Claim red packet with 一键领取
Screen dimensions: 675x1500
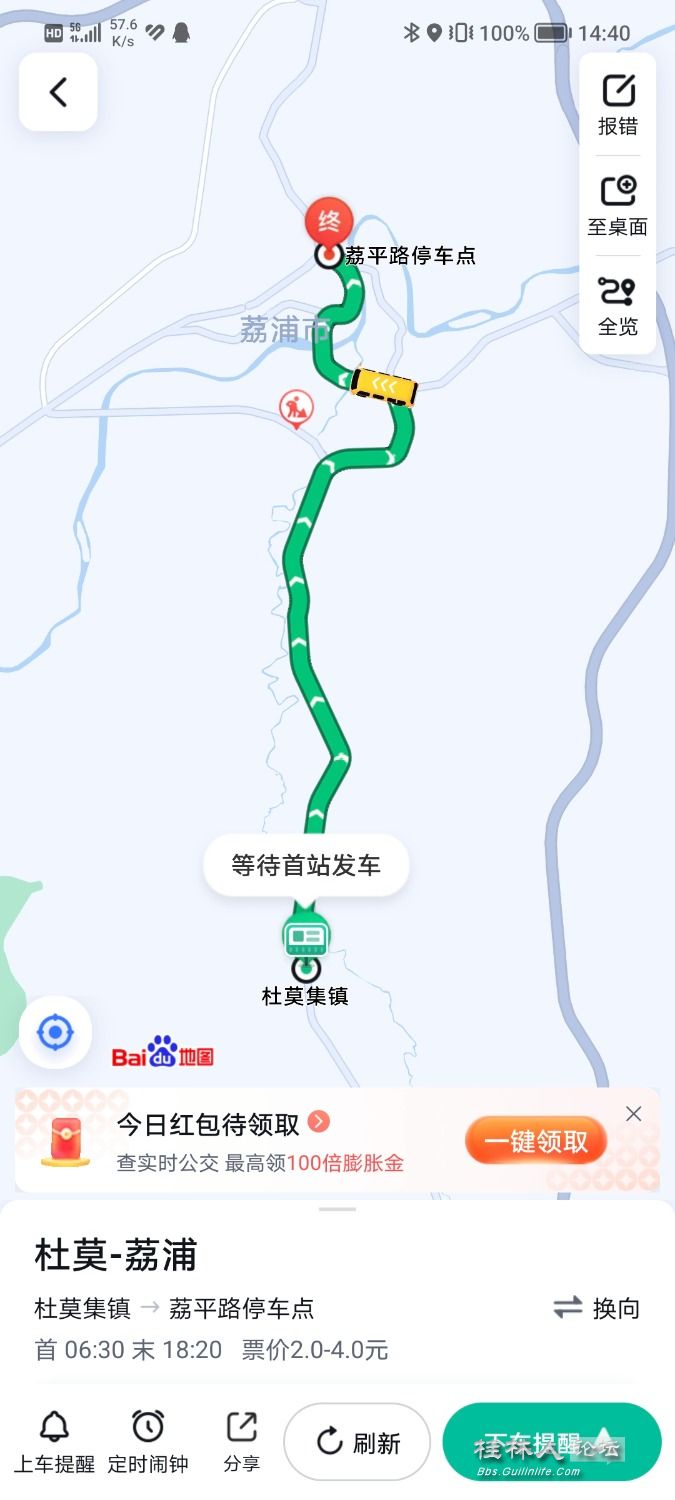536,1141
